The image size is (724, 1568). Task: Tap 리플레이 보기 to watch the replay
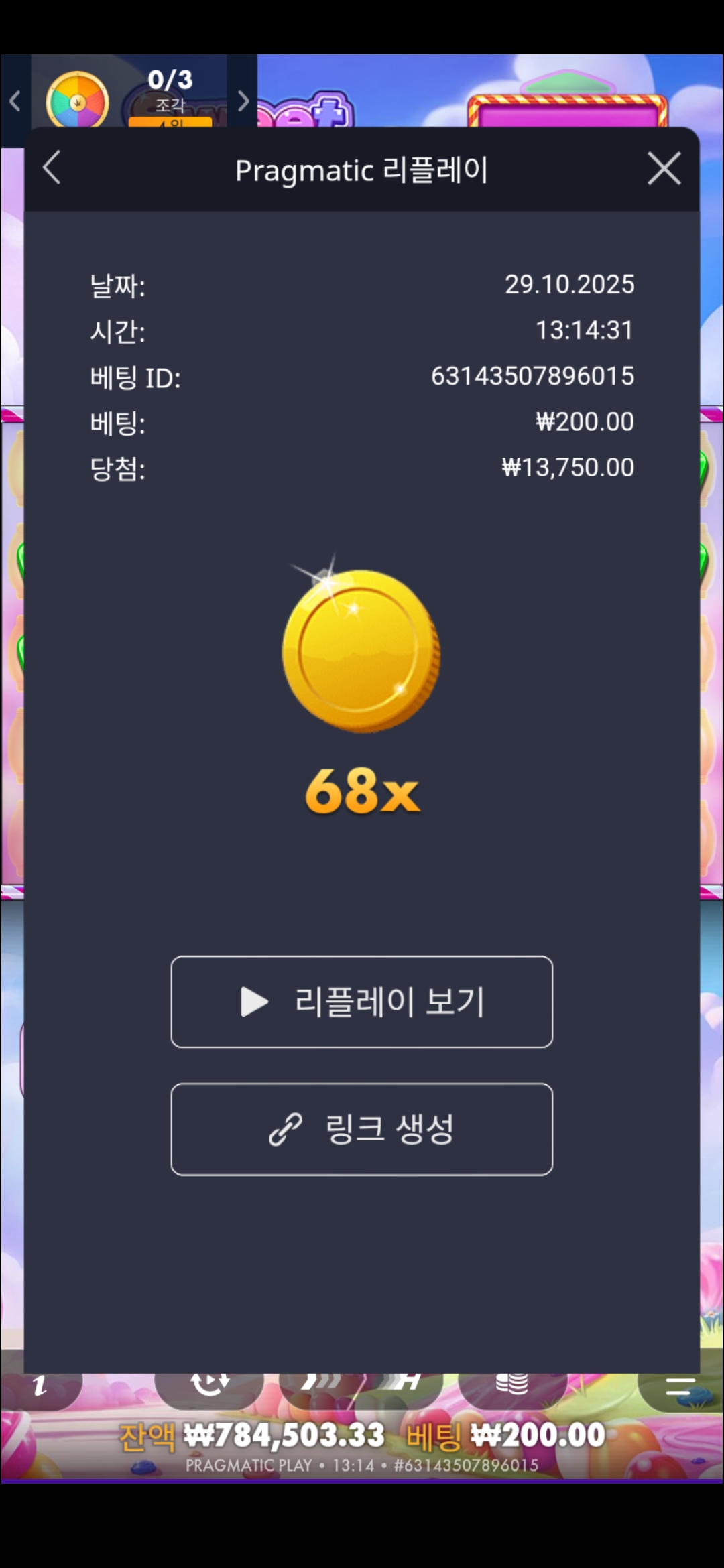point(362,1002)
